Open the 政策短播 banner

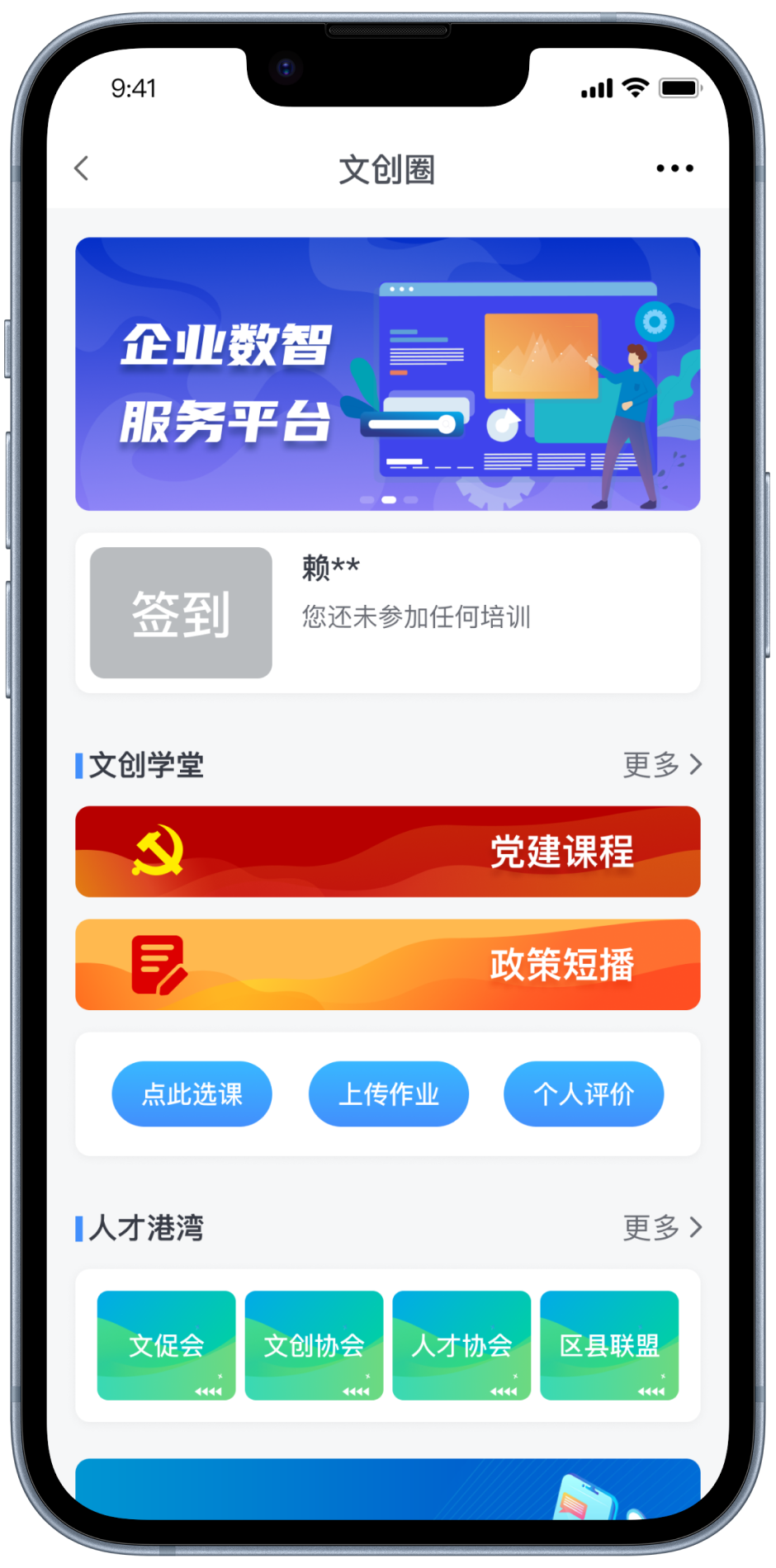[387, 965]
